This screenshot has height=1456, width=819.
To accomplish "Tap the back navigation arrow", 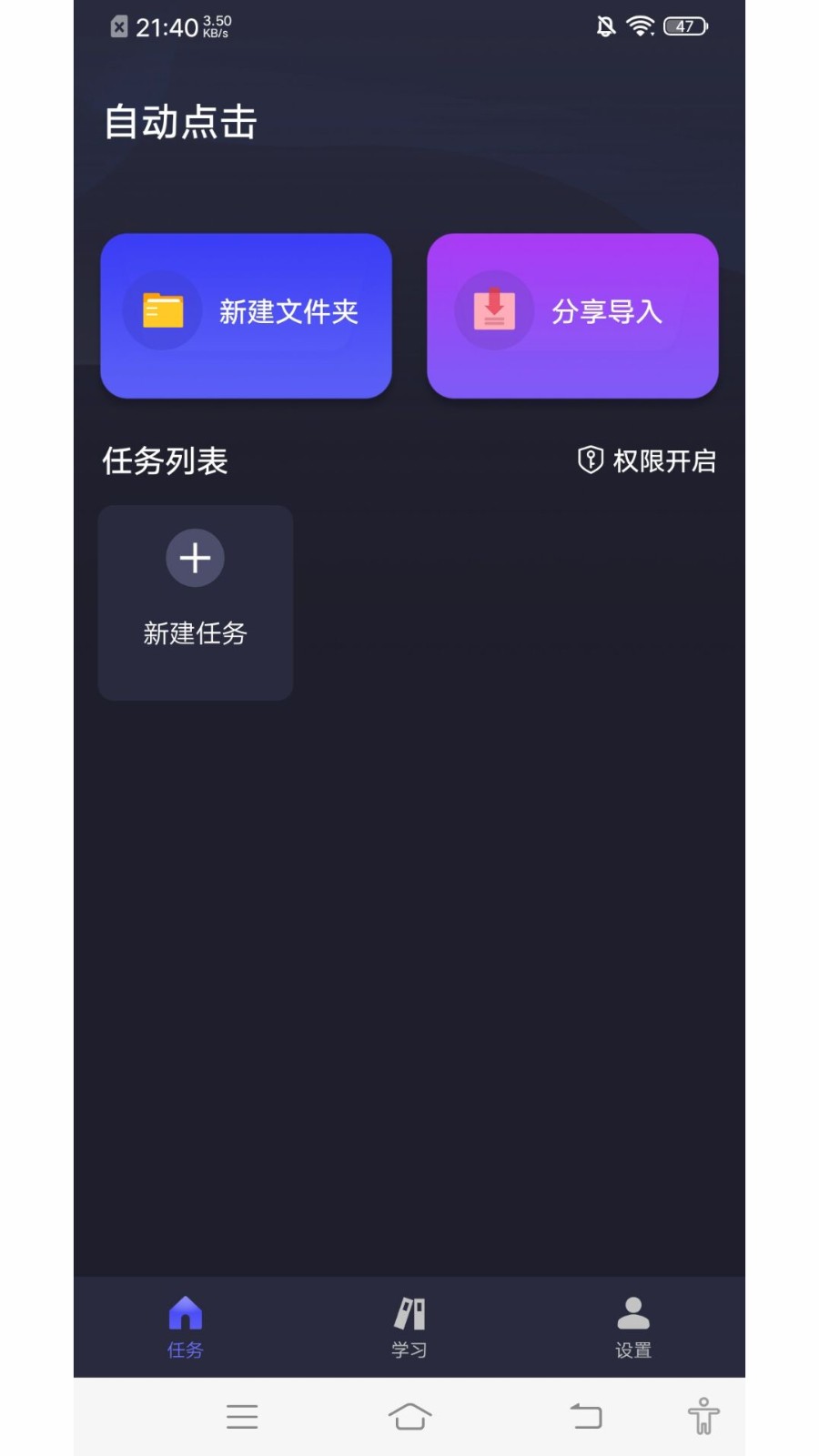I will [x=587, y=1416].
